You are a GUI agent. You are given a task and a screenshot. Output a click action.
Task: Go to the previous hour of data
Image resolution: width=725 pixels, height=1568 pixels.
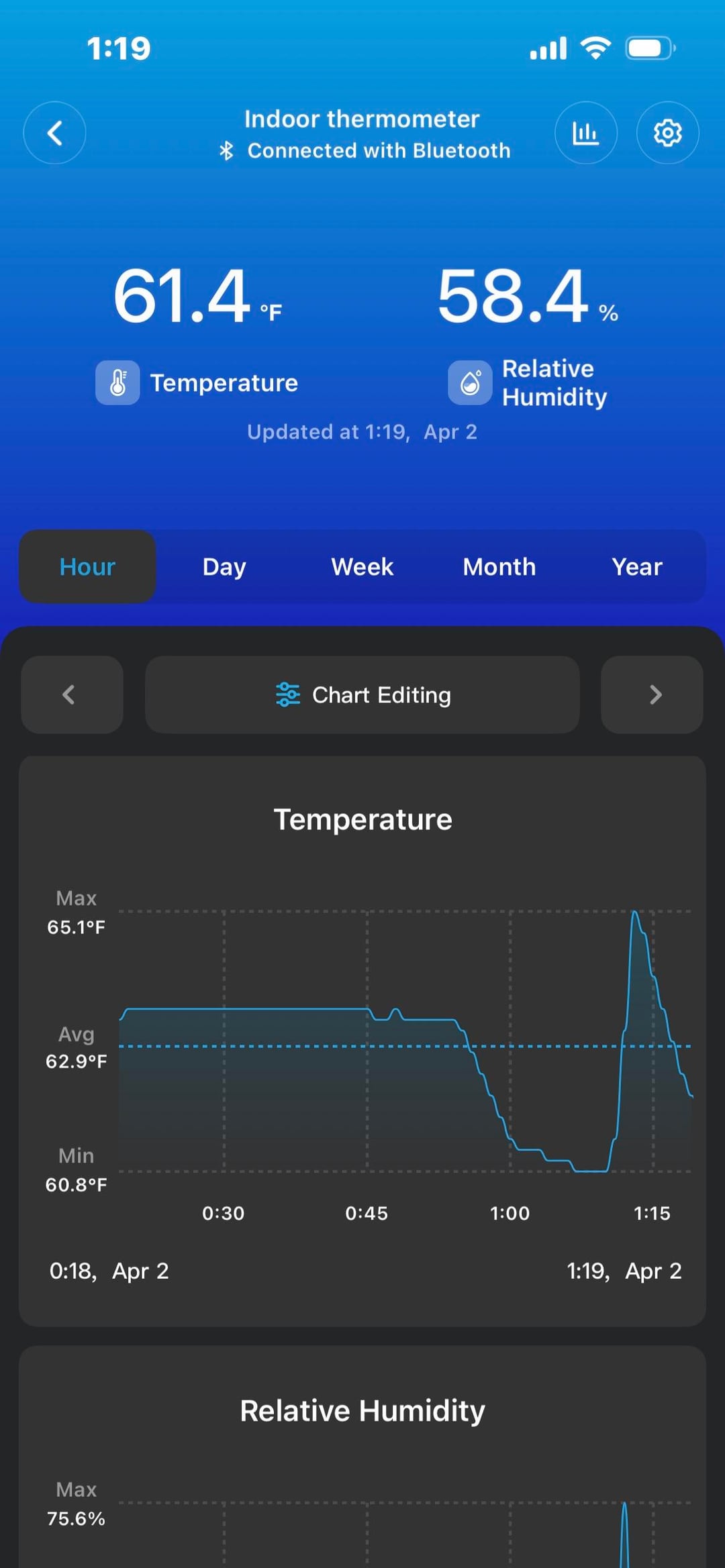point(72,694)
